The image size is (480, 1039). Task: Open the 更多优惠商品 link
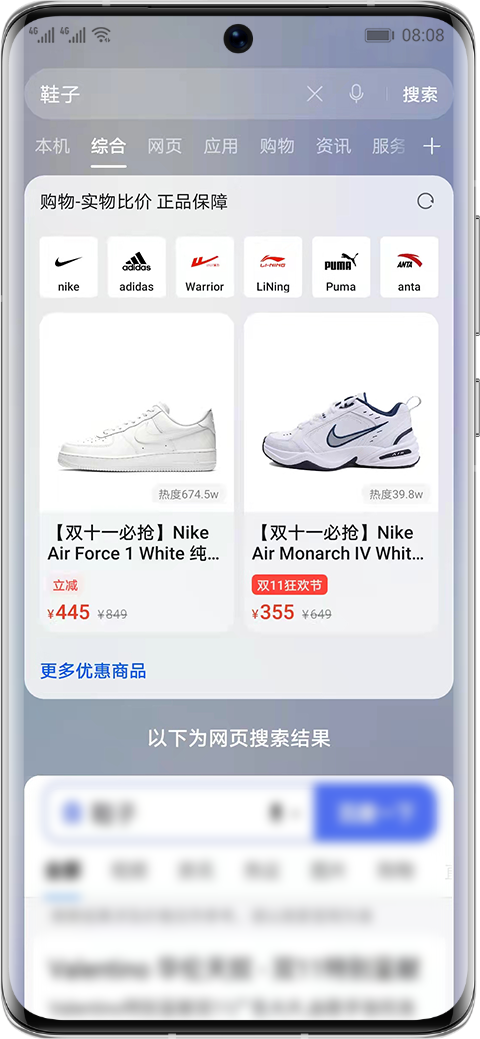tap(93, 671)
